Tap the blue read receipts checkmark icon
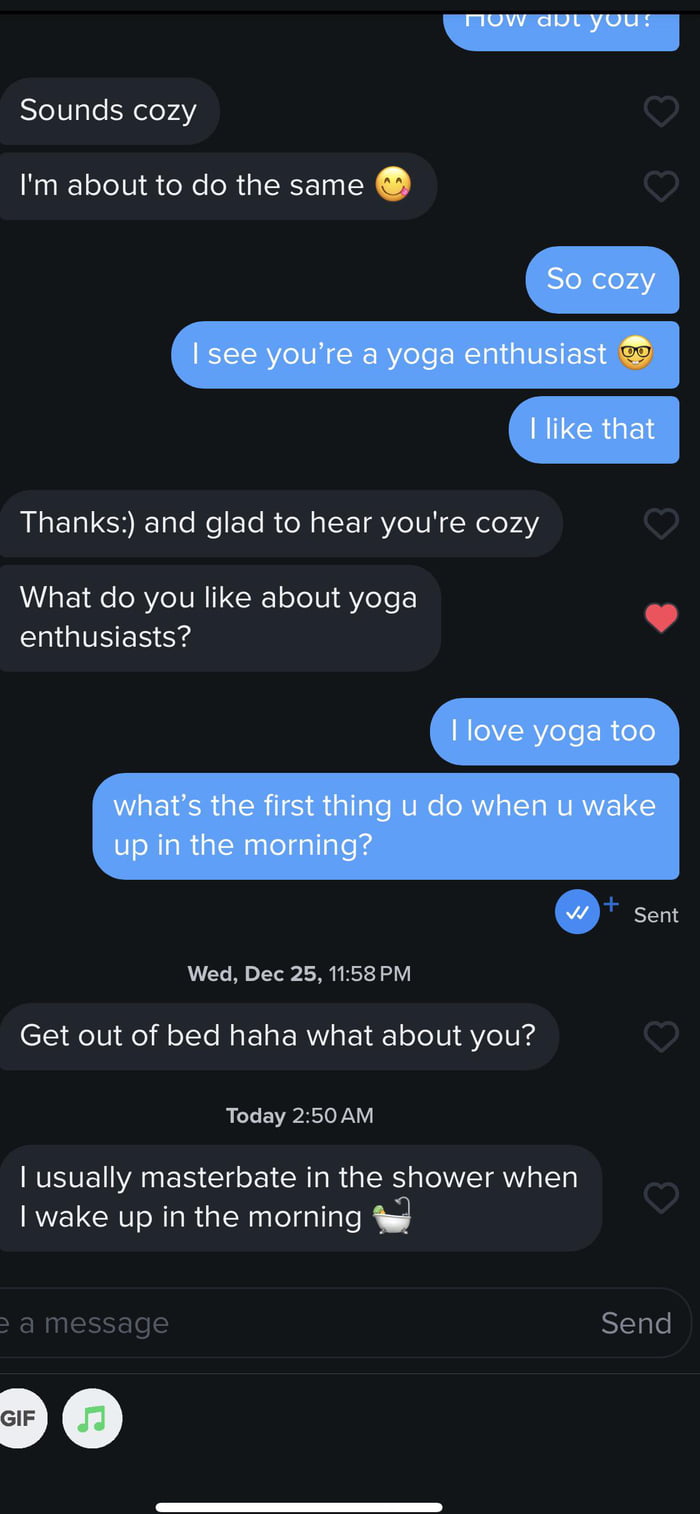 (577, 912)
